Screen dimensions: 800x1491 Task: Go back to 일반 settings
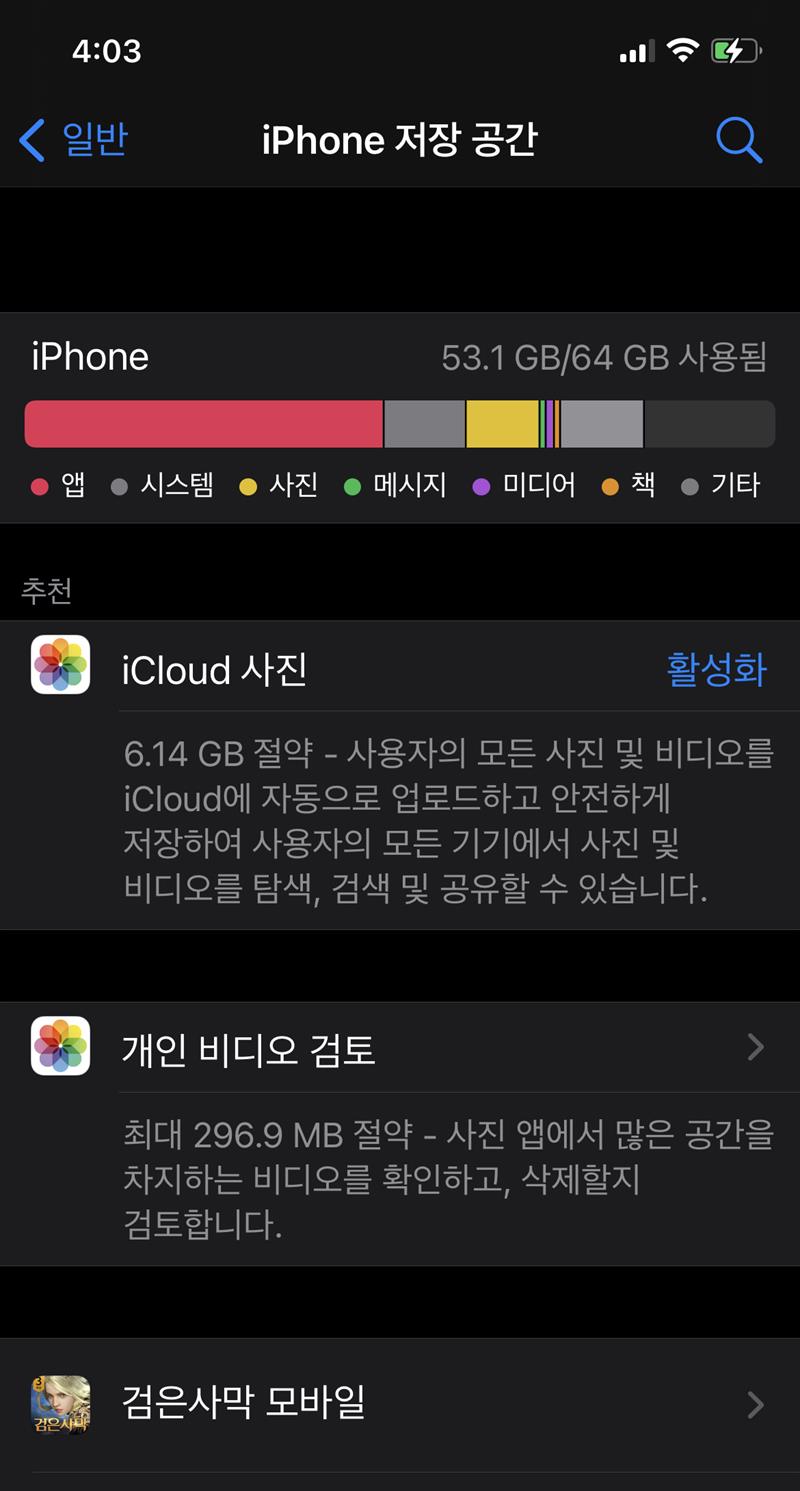(x=75, y=140)
